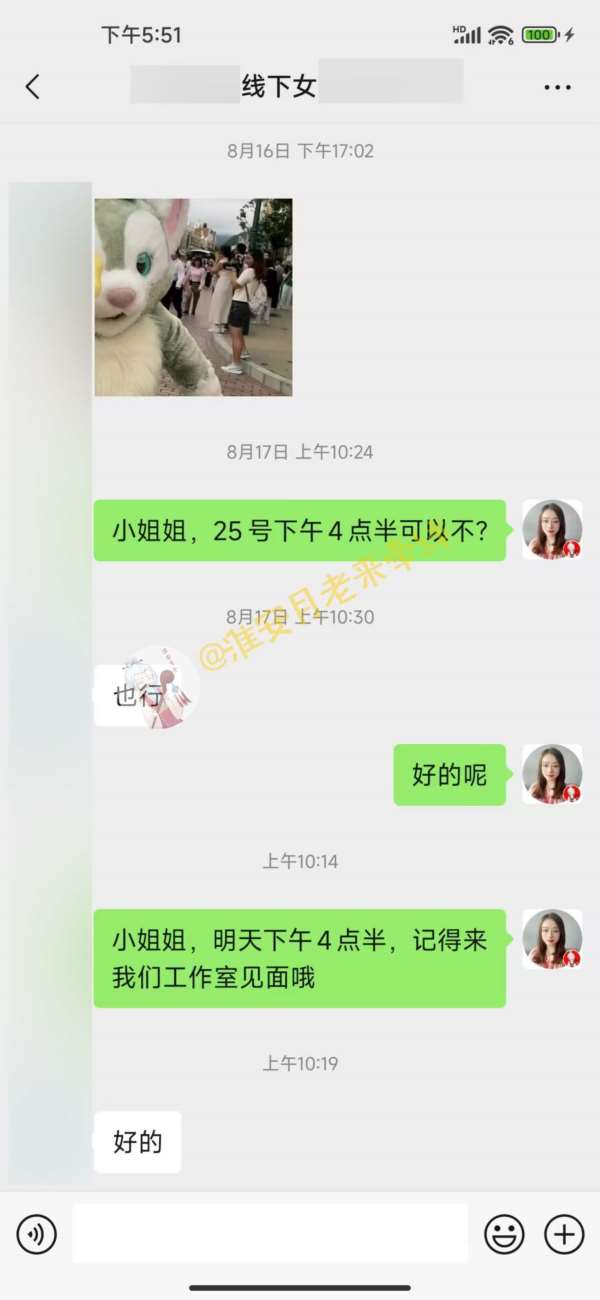Tap sender avatar beside 好的呢 message
Image resolution: width=600 pixels, height=1300 pixels.
click(x=552, y=774)
